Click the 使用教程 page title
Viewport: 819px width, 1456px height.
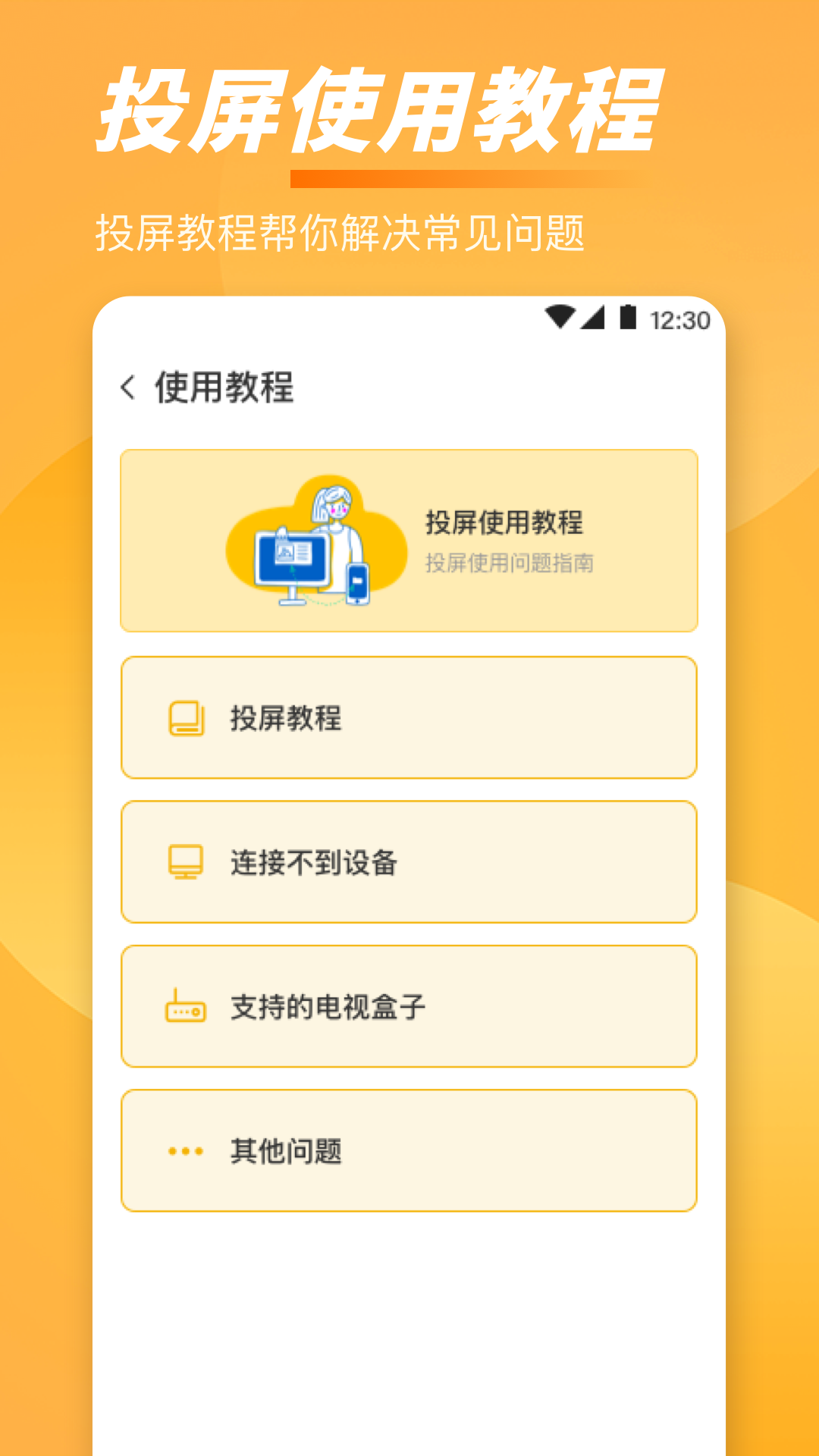(x=224, y=385)
